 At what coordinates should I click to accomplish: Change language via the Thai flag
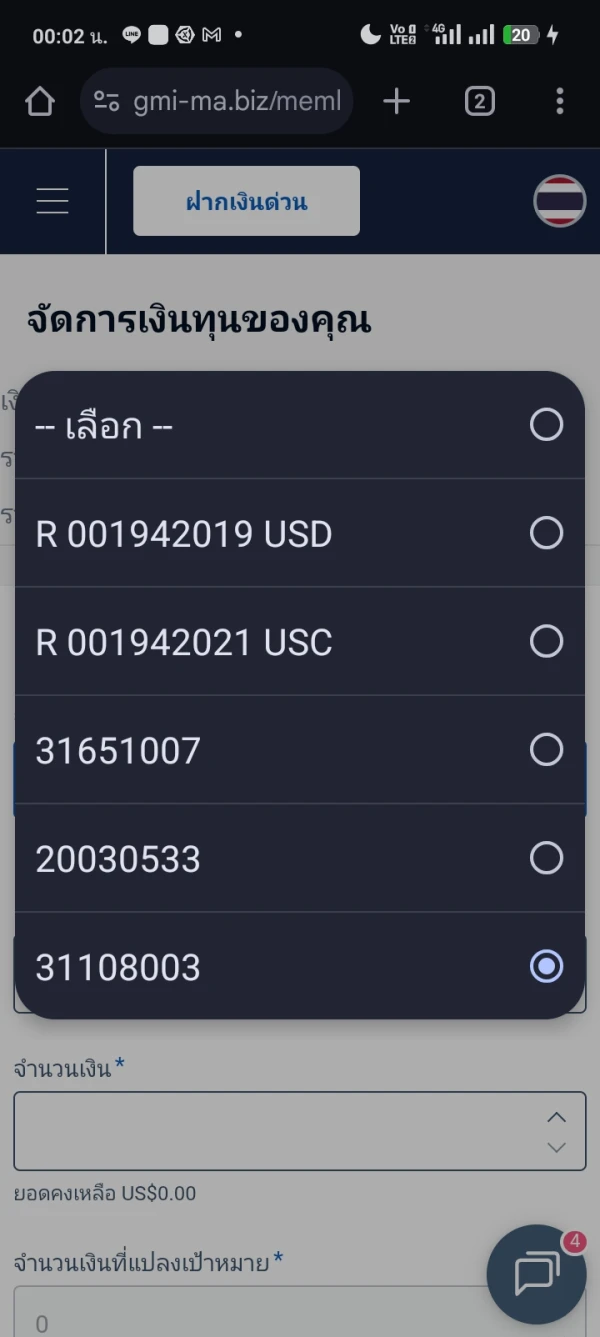560,201
